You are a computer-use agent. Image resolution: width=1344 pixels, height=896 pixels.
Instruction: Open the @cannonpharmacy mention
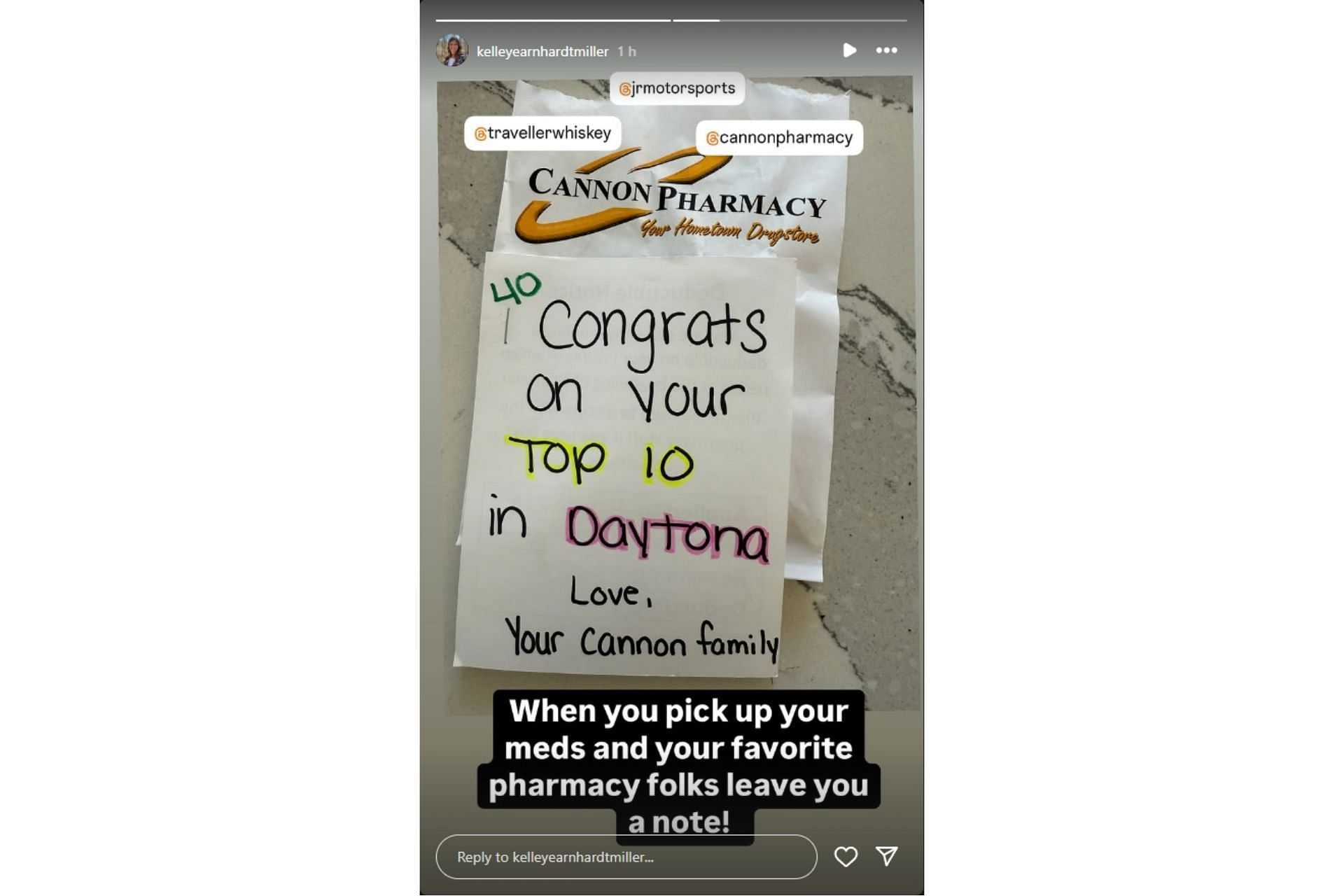click(779, 138)
